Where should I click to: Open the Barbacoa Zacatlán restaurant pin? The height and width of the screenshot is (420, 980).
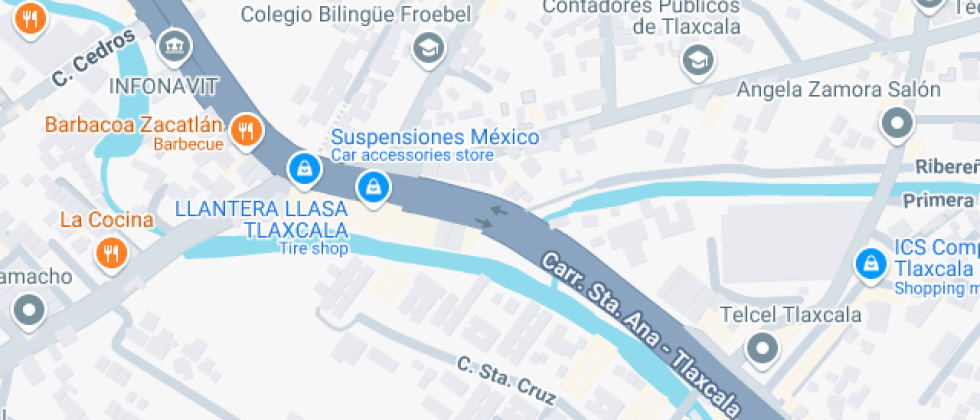click(x=248, y=132)
